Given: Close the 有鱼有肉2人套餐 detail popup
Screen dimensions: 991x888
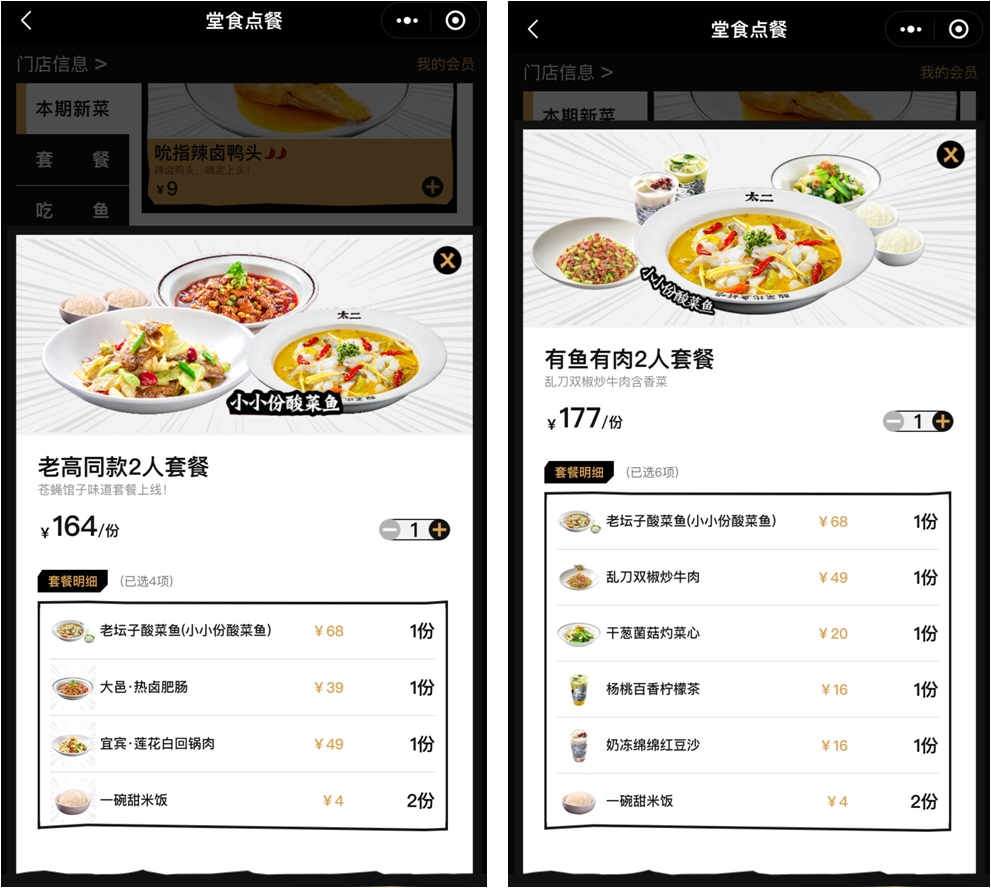Looking at the screenshot, I should point(950,154).
